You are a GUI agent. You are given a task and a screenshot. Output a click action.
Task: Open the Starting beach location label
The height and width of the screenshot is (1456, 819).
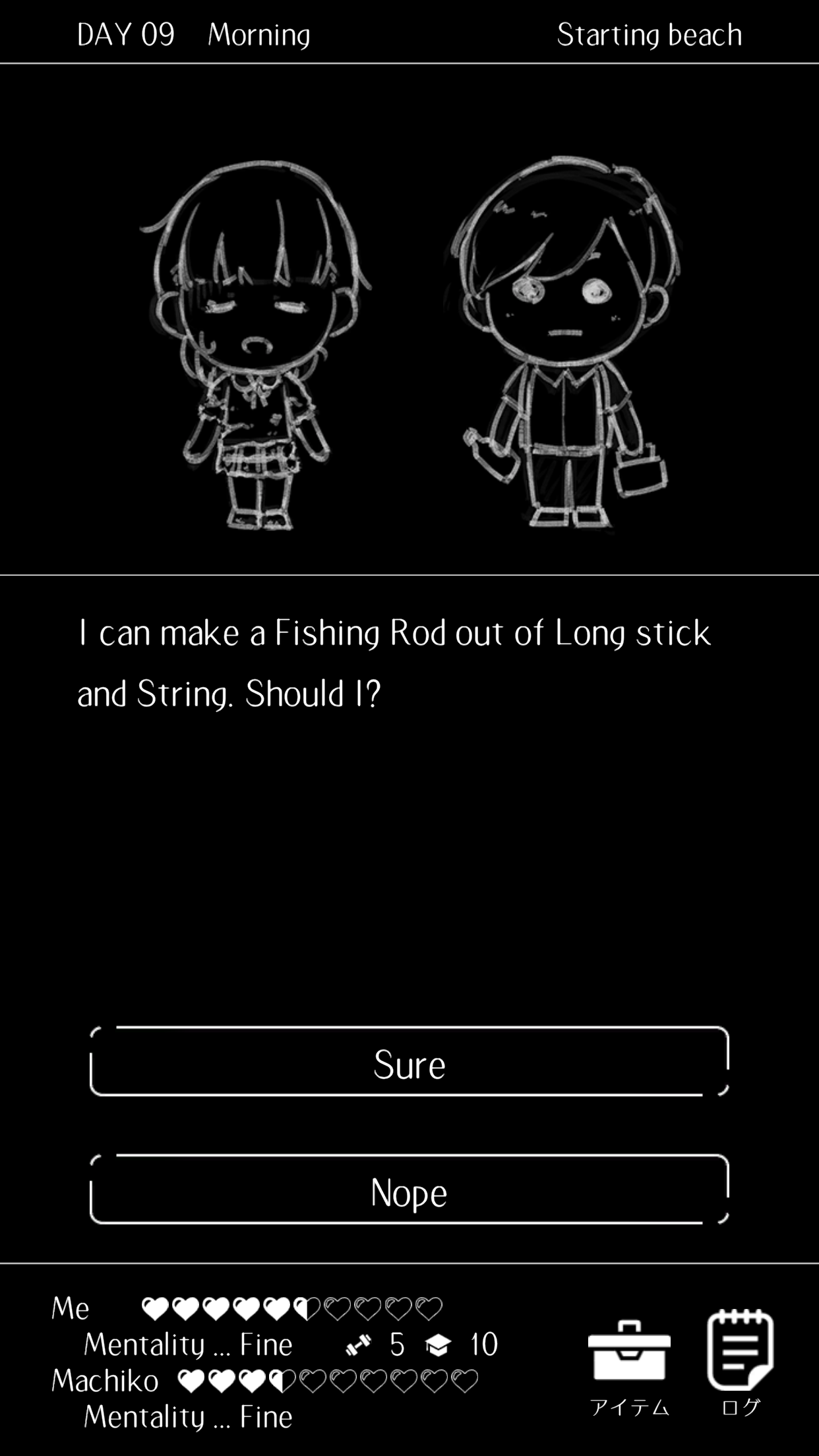point(650,34)
